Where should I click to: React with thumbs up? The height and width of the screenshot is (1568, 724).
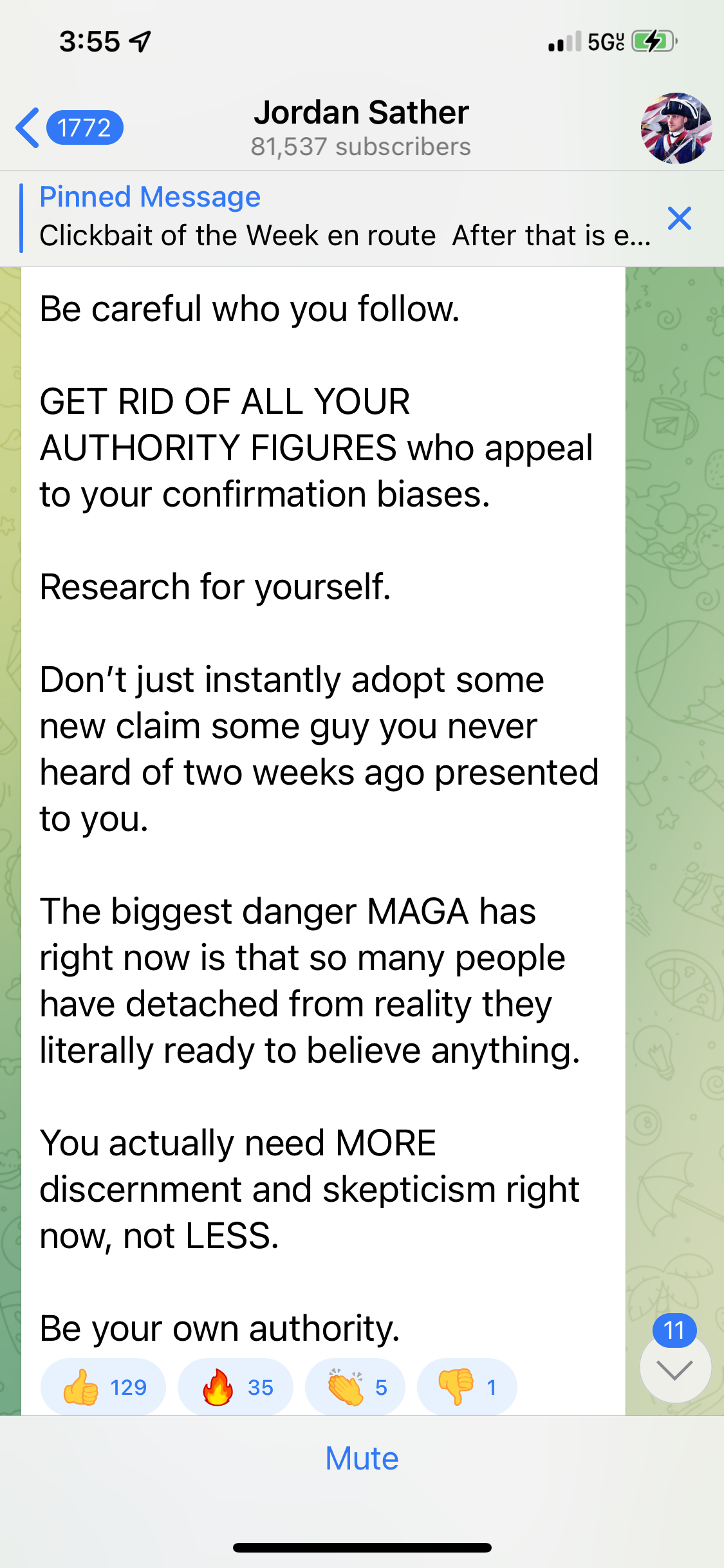(x=103, y=1387)
